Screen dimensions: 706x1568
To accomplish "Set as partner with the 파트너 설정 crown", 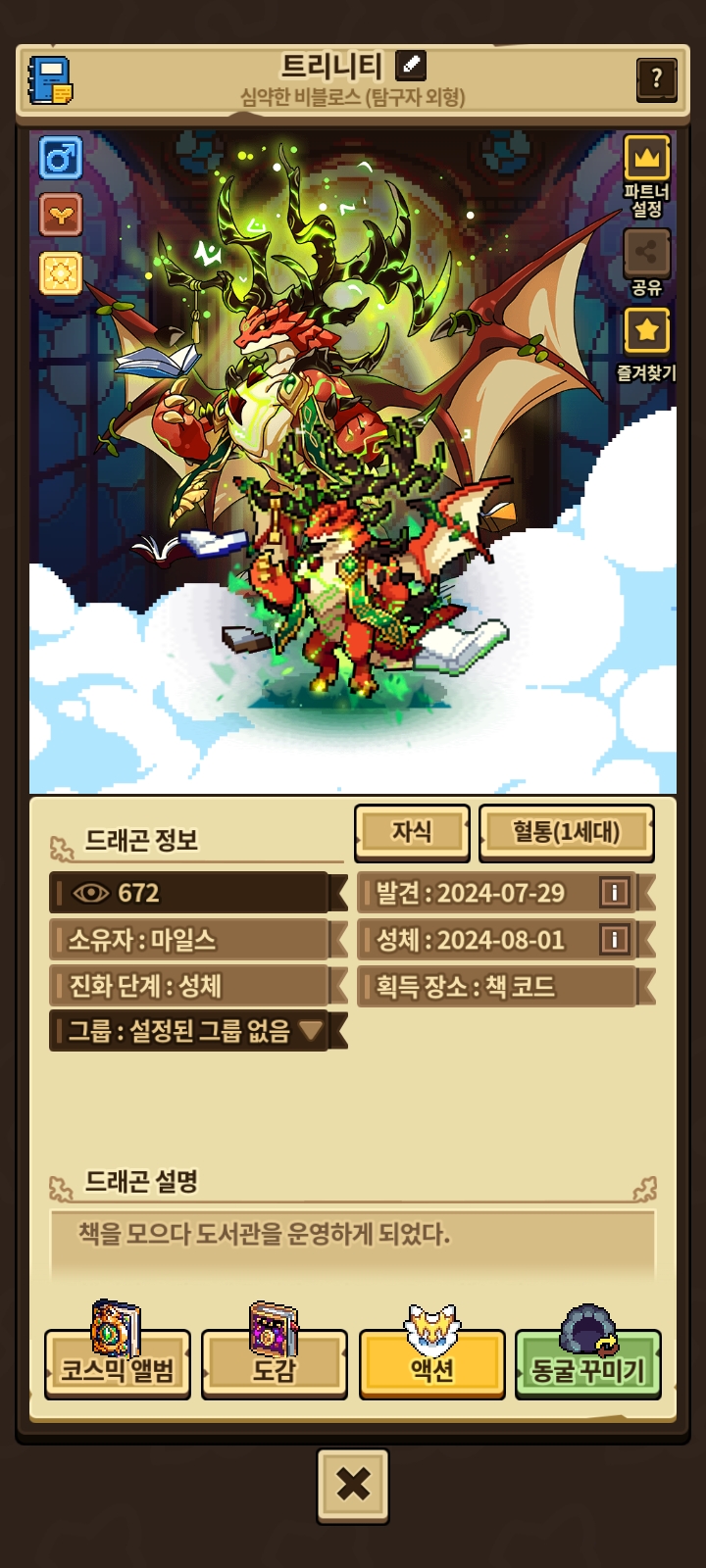I will click(x=646, y=176).
